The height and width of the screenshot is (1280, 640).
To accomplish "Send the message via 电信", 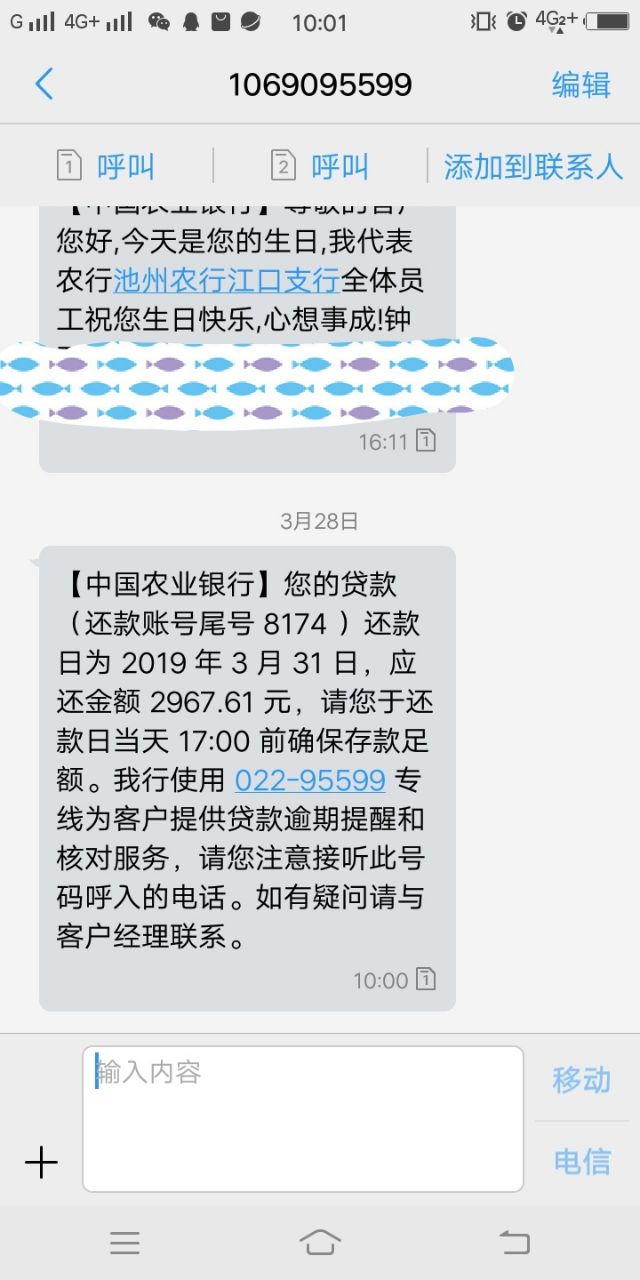I will 581,1161.
